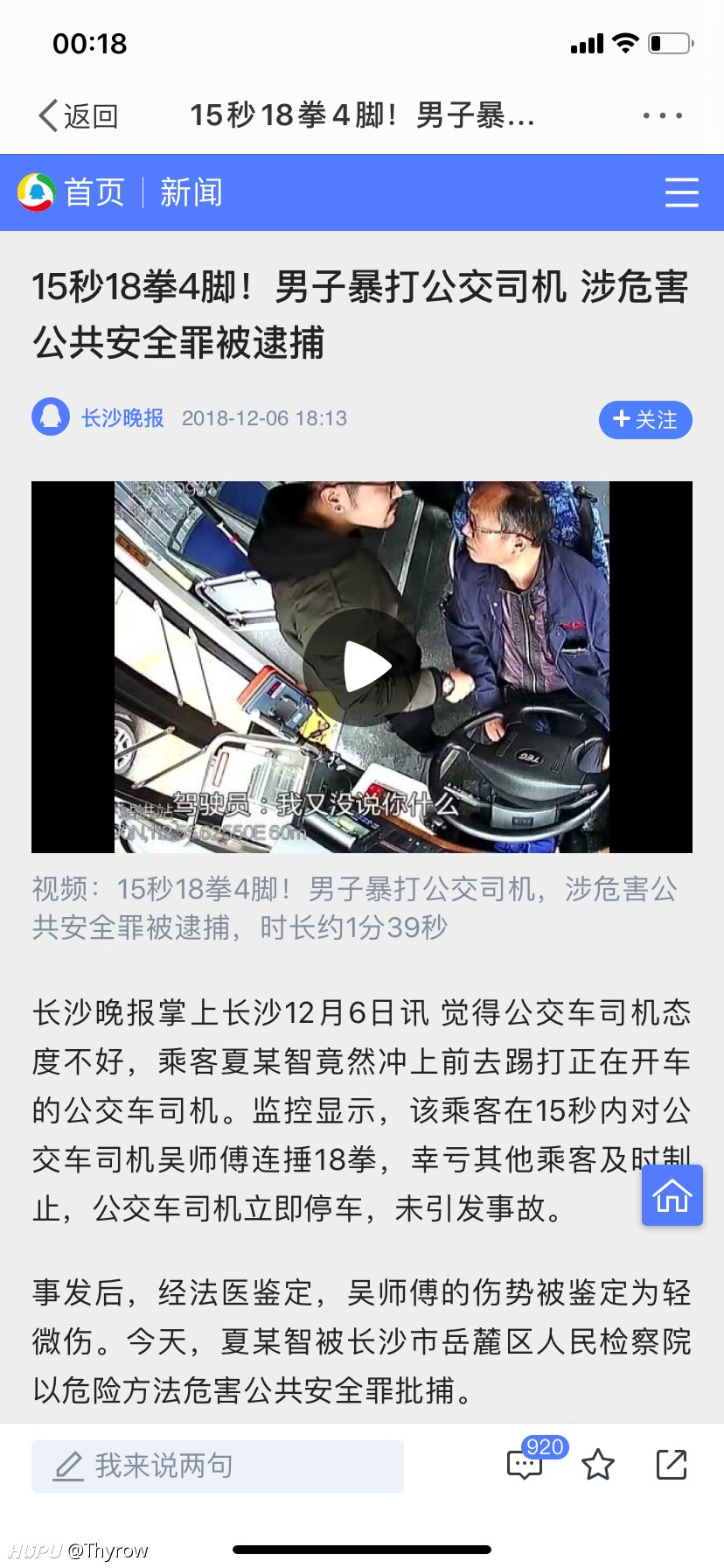Share this article
Image resolution: width=724 pixels, height=1568 pixels.
pyautogui.click(x=672, y=1465)
